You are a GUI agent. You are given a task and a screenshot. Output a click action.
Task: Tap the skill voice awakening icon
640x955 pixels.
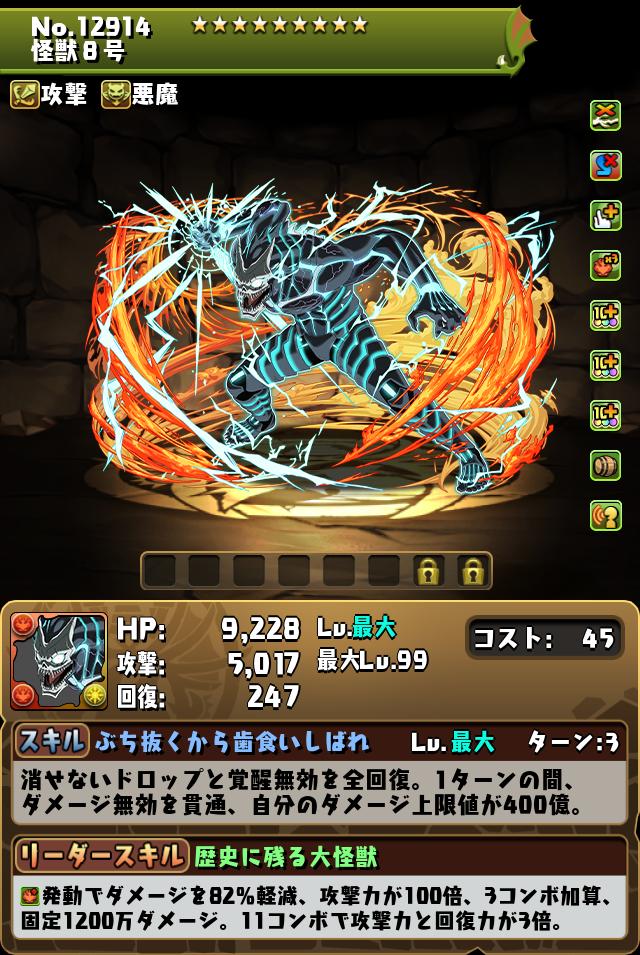tap(605, 515)
